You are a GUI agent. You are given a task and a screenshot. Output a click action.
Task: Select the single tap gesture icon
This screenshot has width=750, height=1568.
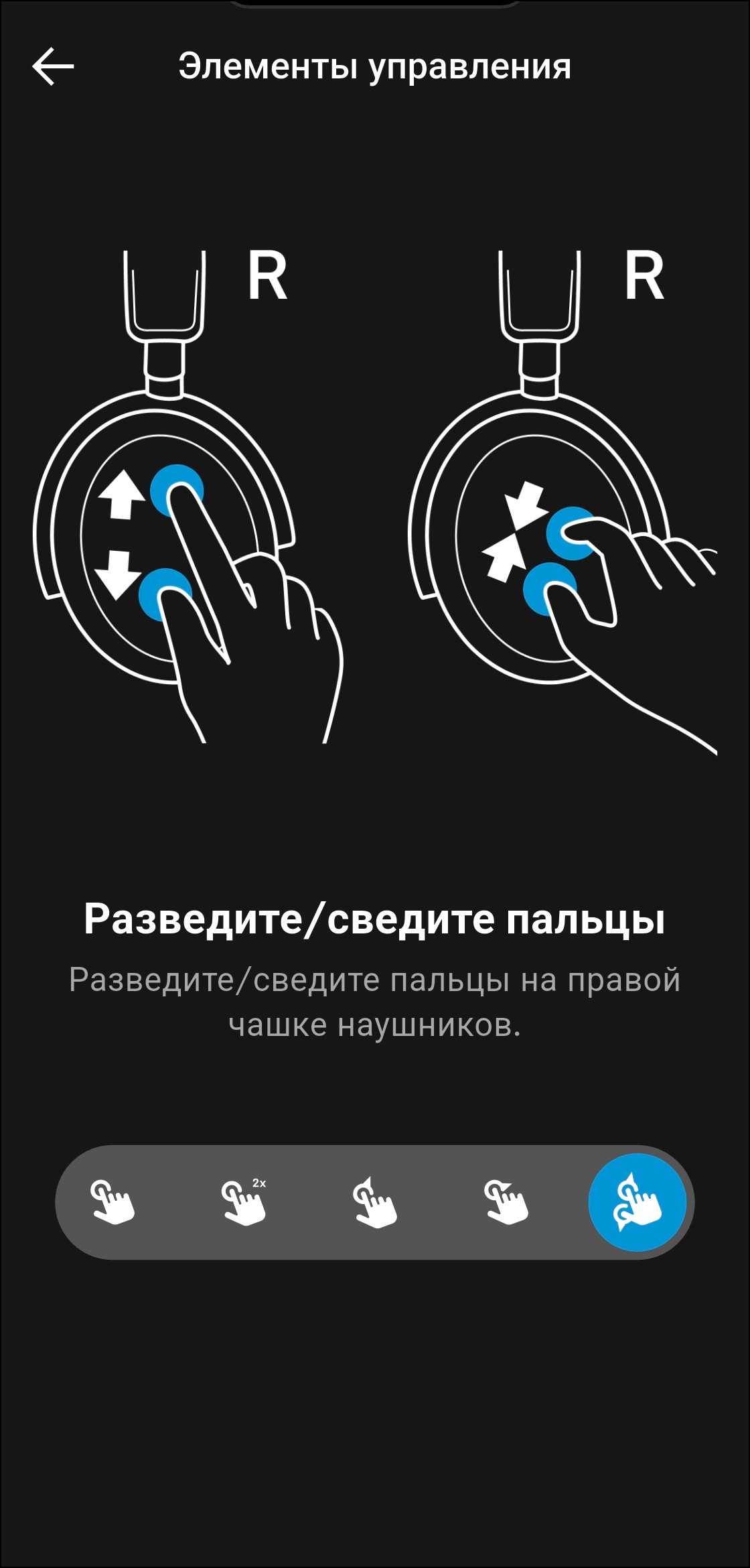pyautogui.click(x=112, y=1202)
